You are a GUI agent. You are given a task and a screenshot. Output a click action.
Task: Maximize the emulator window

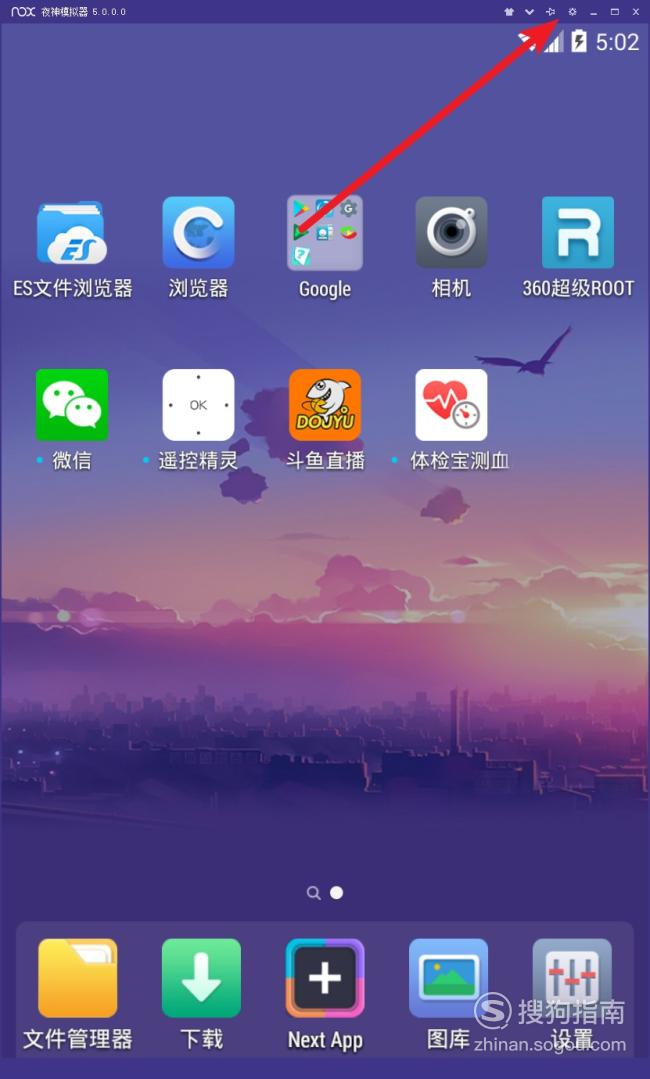(615, 12)
